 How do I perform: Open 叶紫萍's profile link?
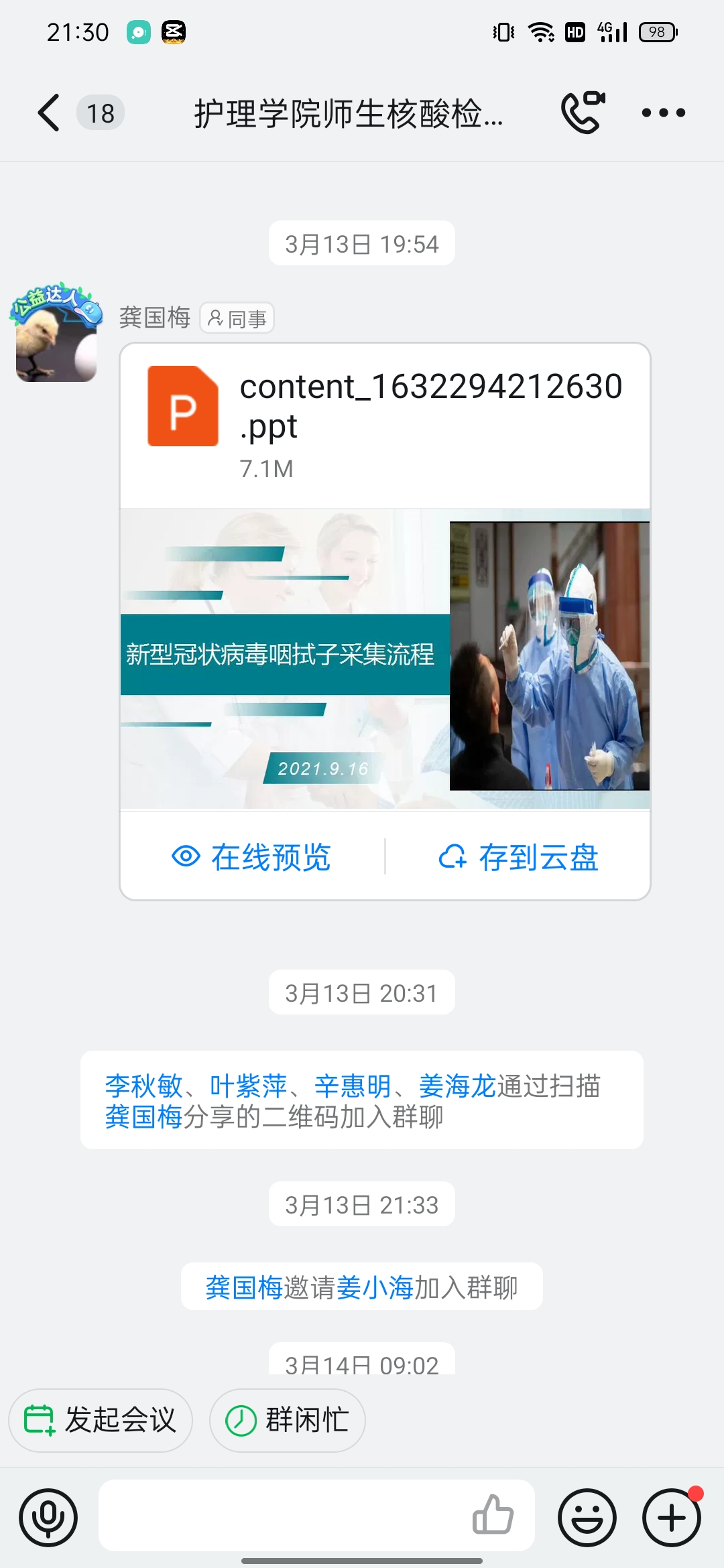[249, 1086]
